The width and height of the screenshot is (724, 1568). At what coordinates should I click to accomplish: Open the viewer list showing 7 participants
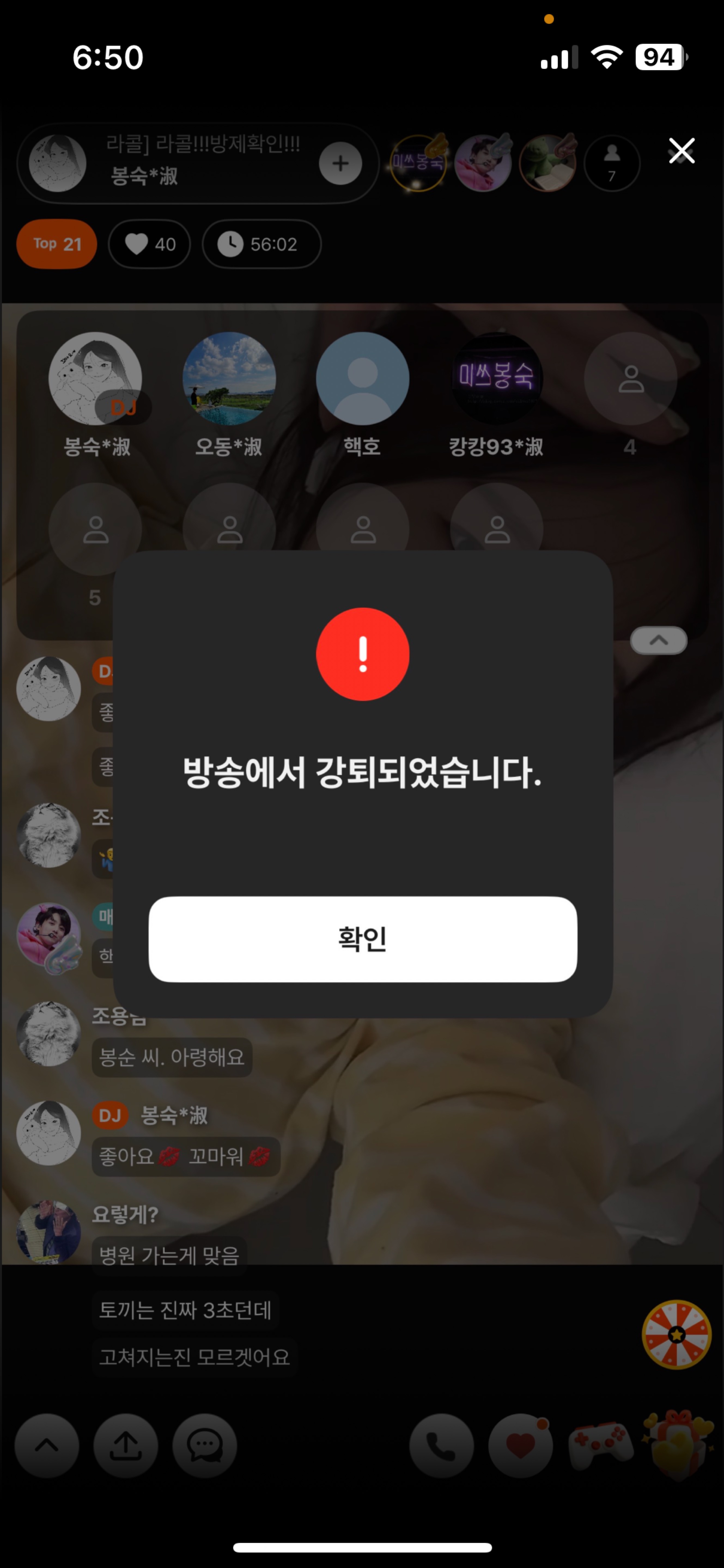click(612, 163)
